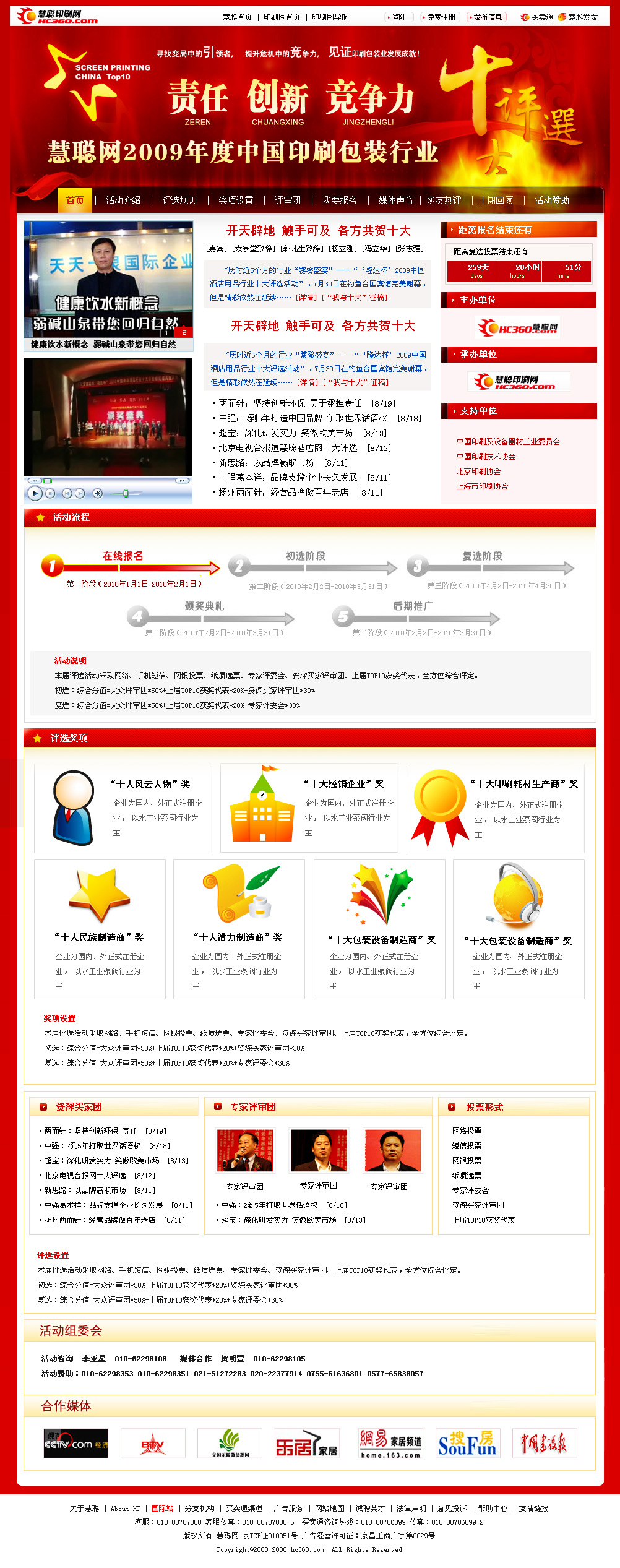This screenshot has height=1568, width=620.
Task: Play the award ceremony video
Action: pos(35,493)
